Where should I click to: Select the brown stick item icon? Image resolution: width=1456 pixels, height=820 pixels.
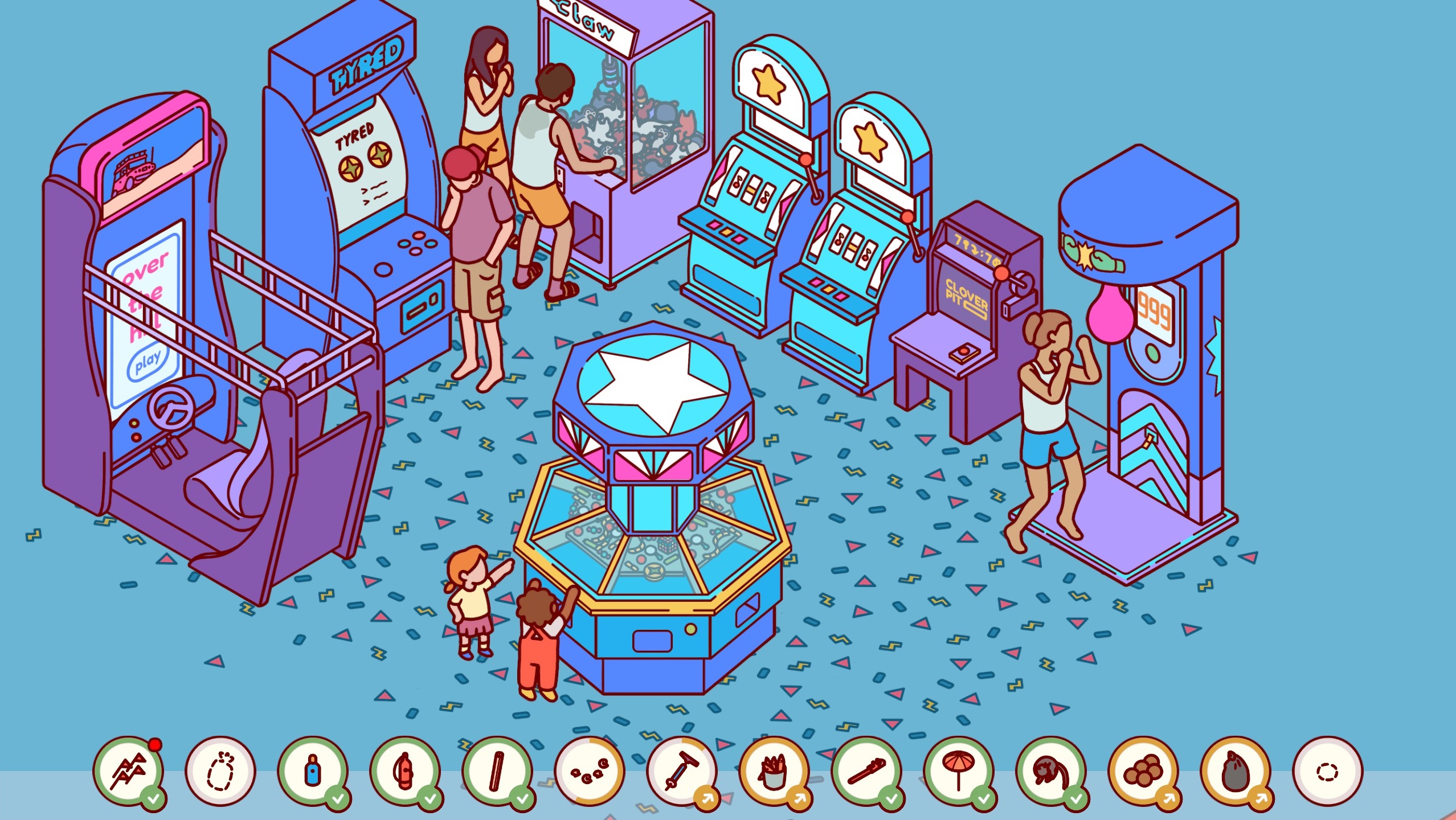497,772
